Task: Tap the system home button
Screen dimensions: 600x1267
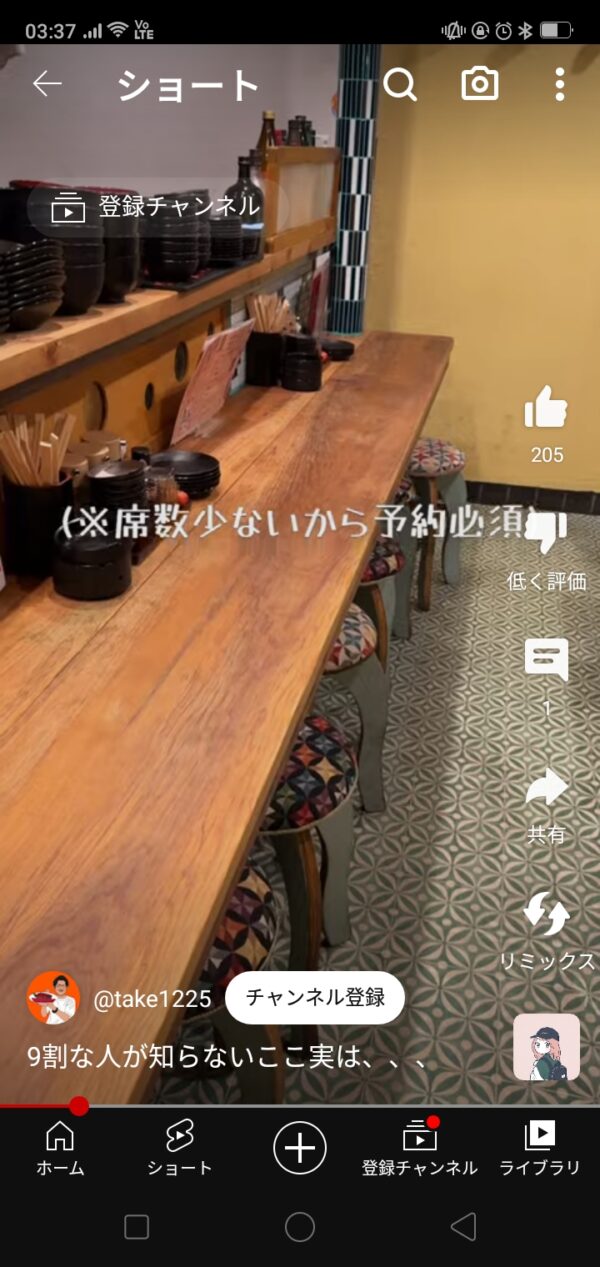Action: (x=300, y=1227)
